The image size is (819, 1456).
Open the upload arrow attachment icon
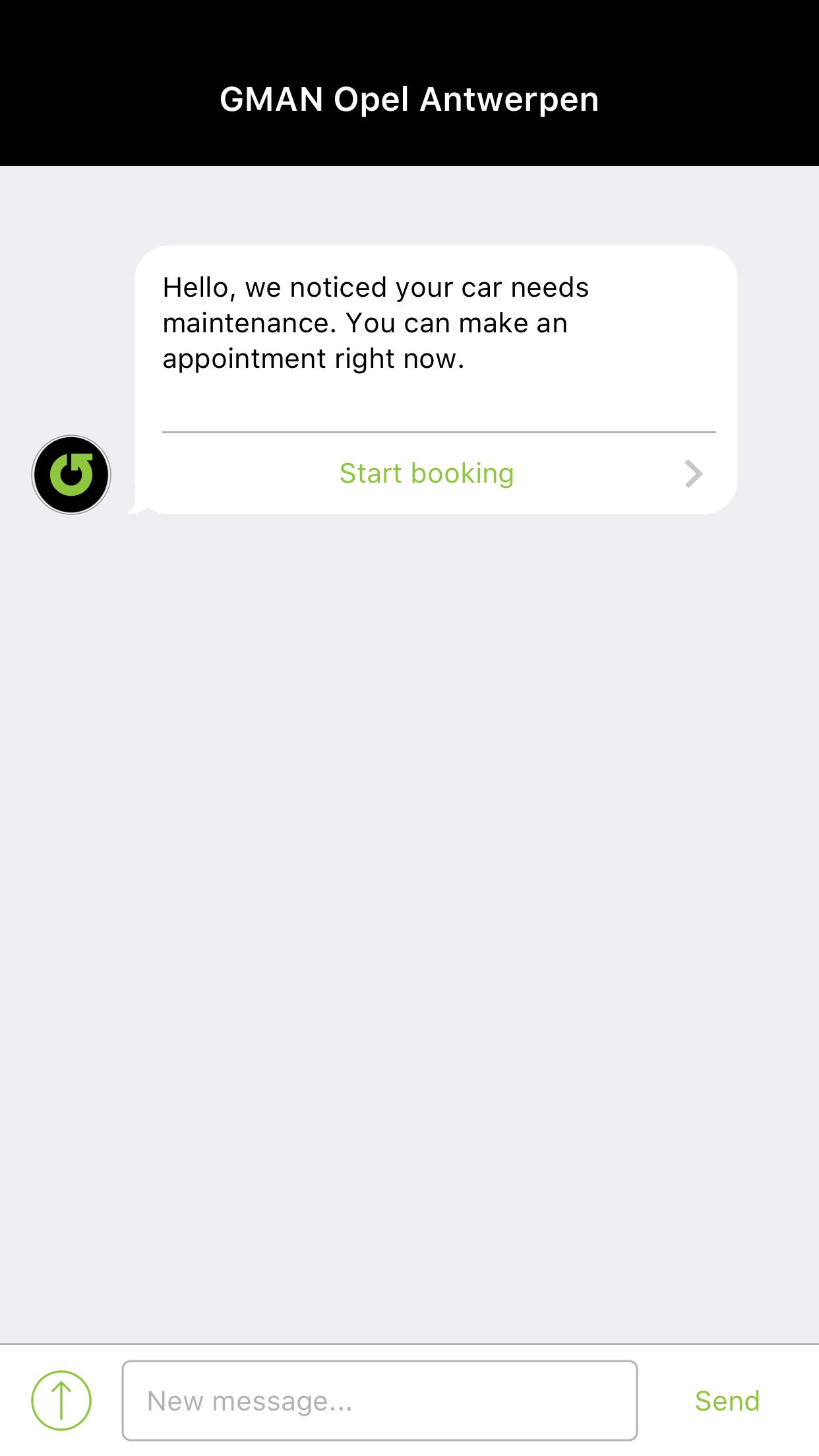[61, 1401]
